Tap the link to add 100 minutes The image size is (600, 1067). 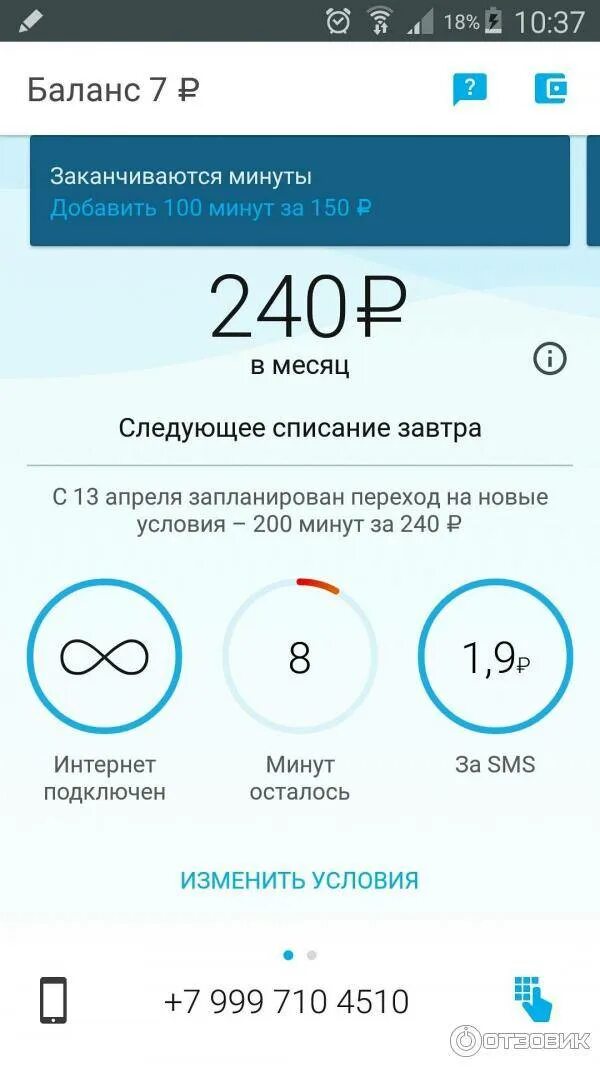pos(211,208)
